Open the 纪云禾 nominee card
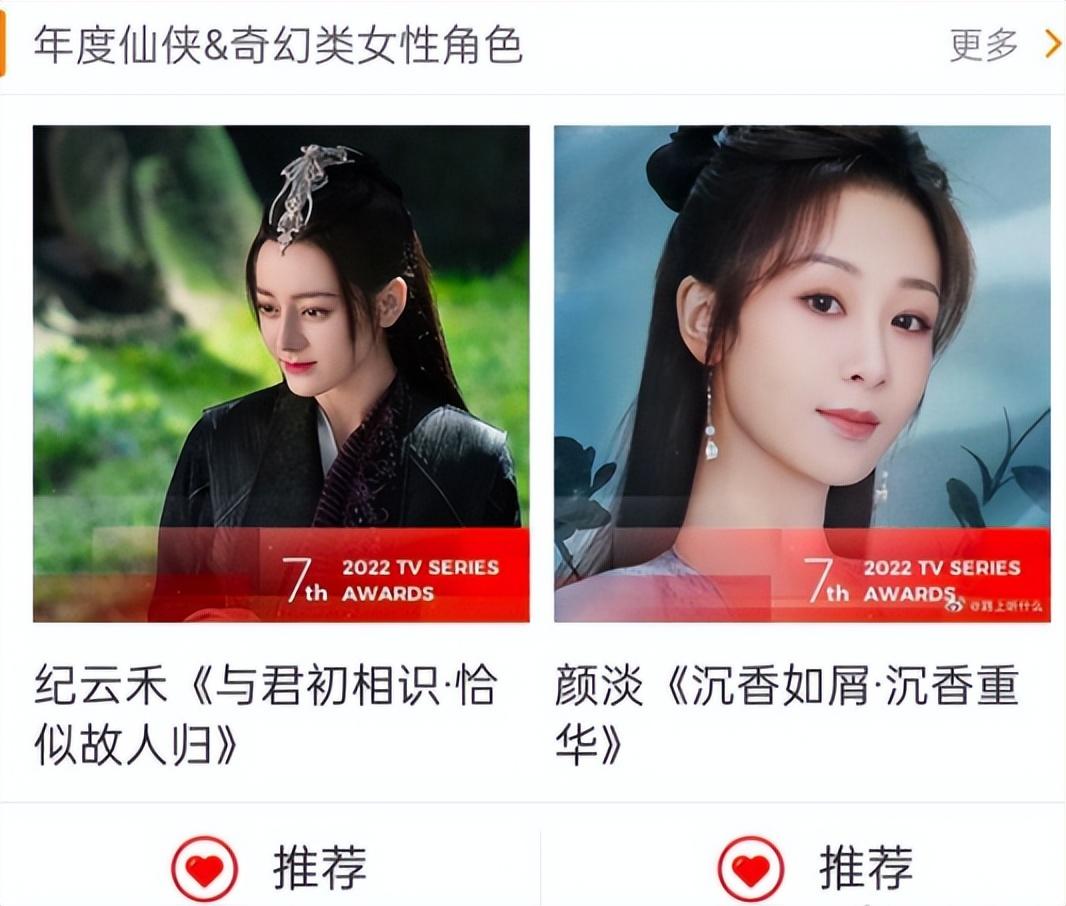 pyautogui.click(x=281, y=373)
